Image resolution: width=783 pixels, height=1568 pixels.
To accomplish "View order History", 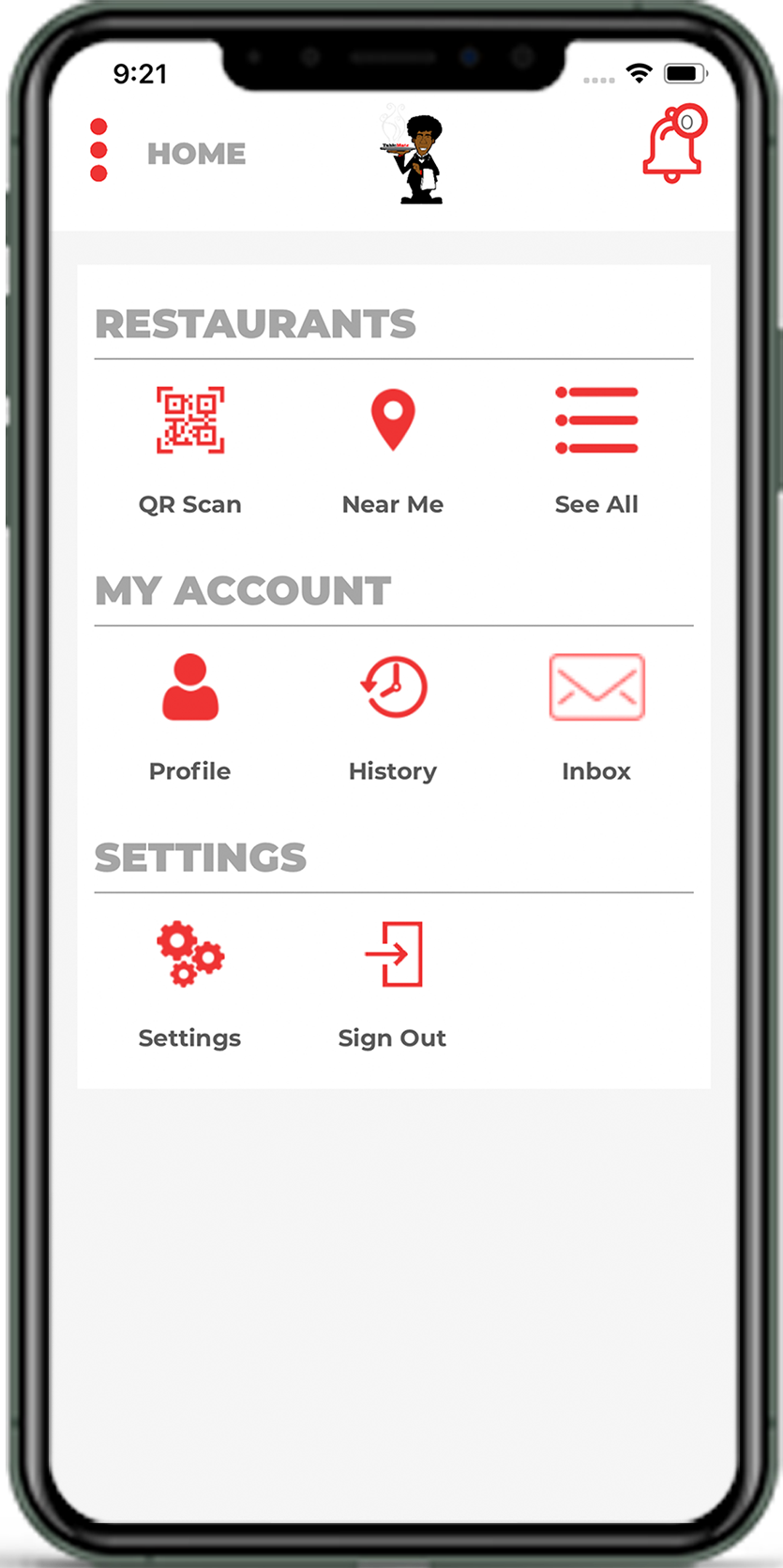I will pos(394,689).
